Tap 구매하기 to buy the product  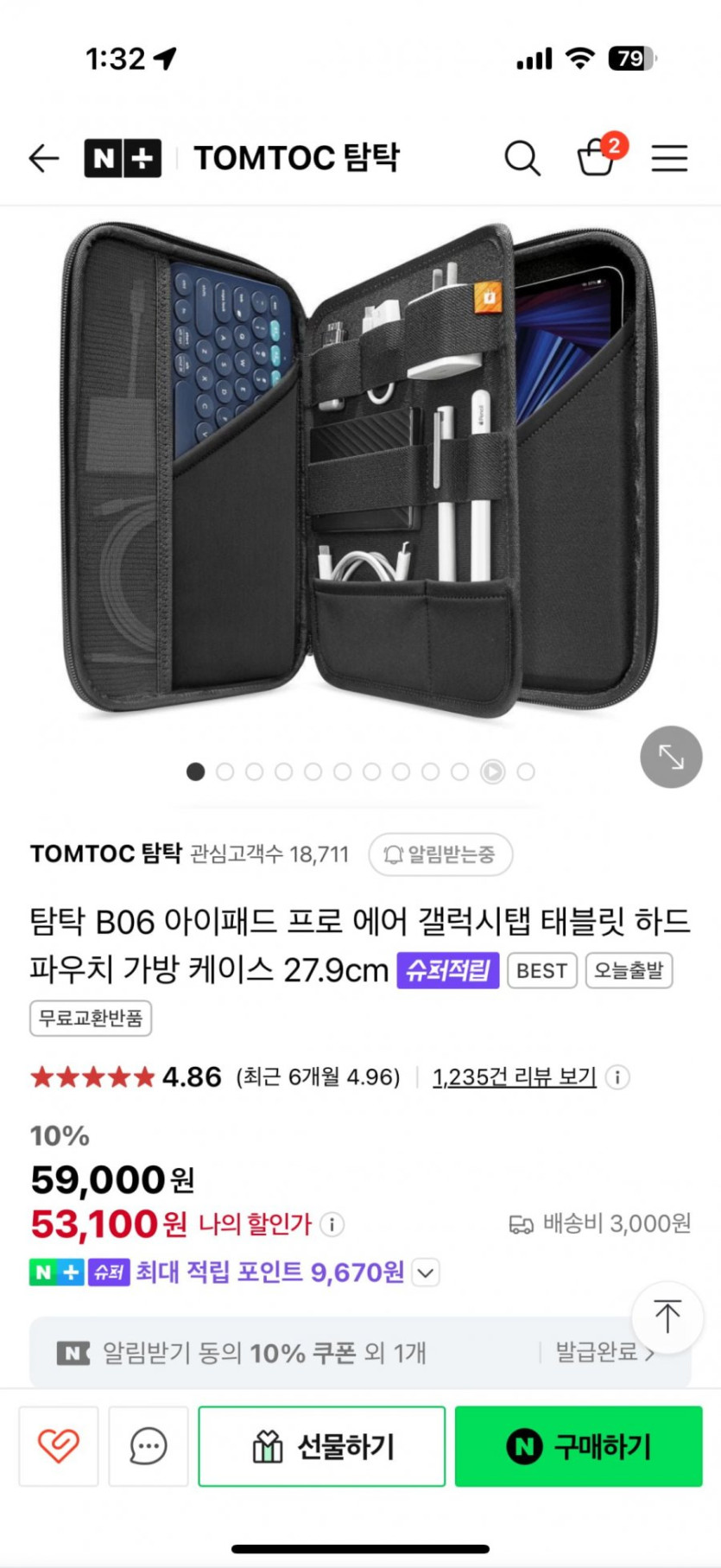[579, 1446]
